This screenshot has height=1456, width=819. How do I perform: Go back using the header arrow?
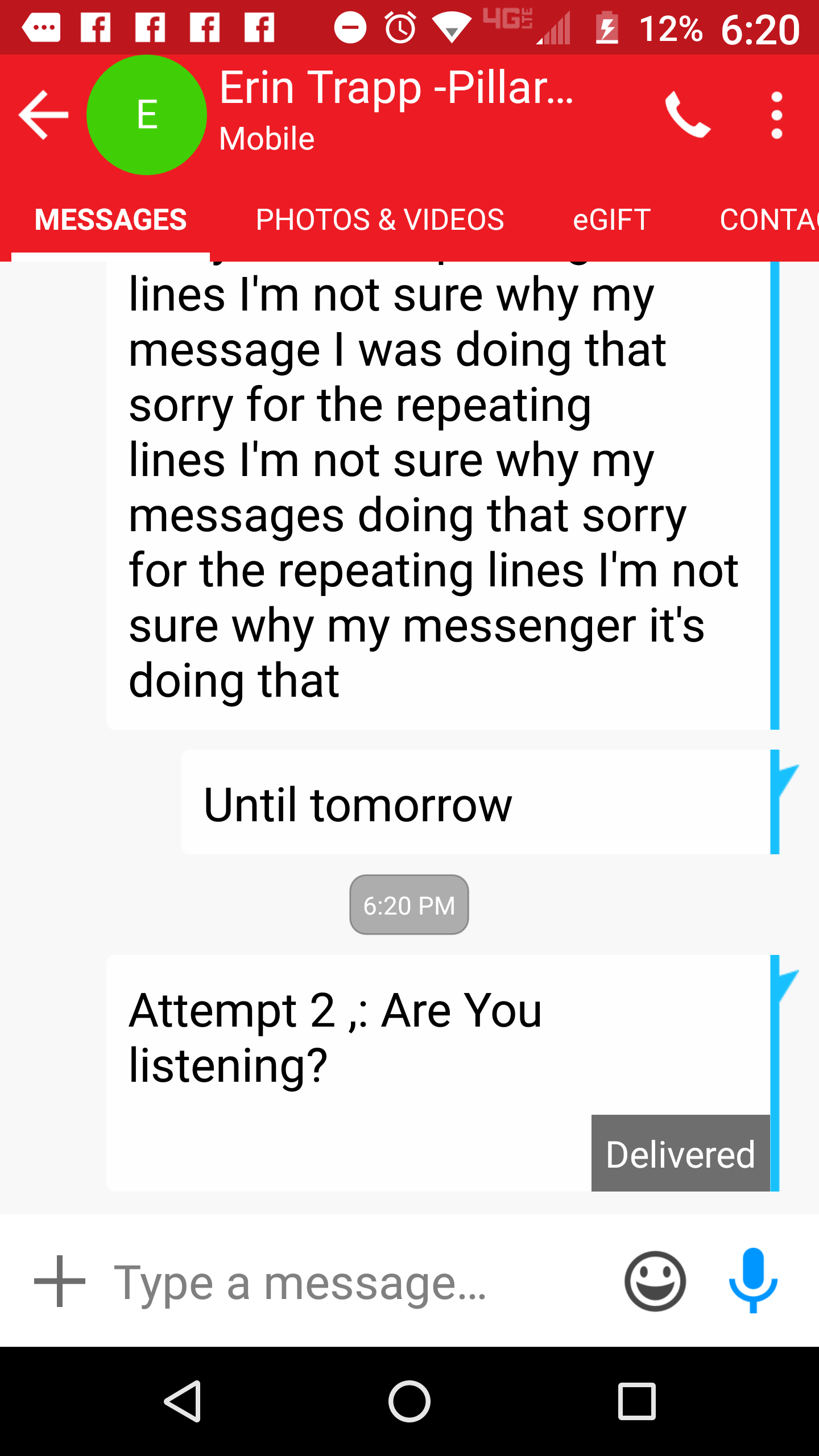tap(44, 115)
